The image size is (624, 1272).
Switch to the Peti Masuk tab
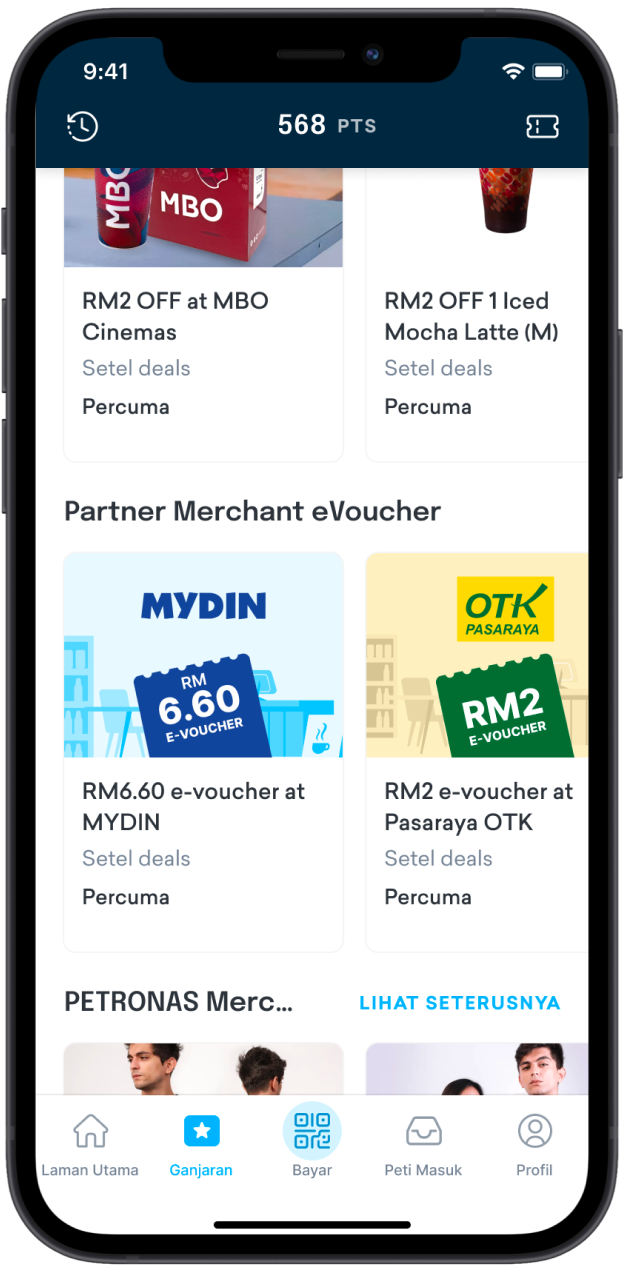pyautogui.click(x=423, y=1146)
